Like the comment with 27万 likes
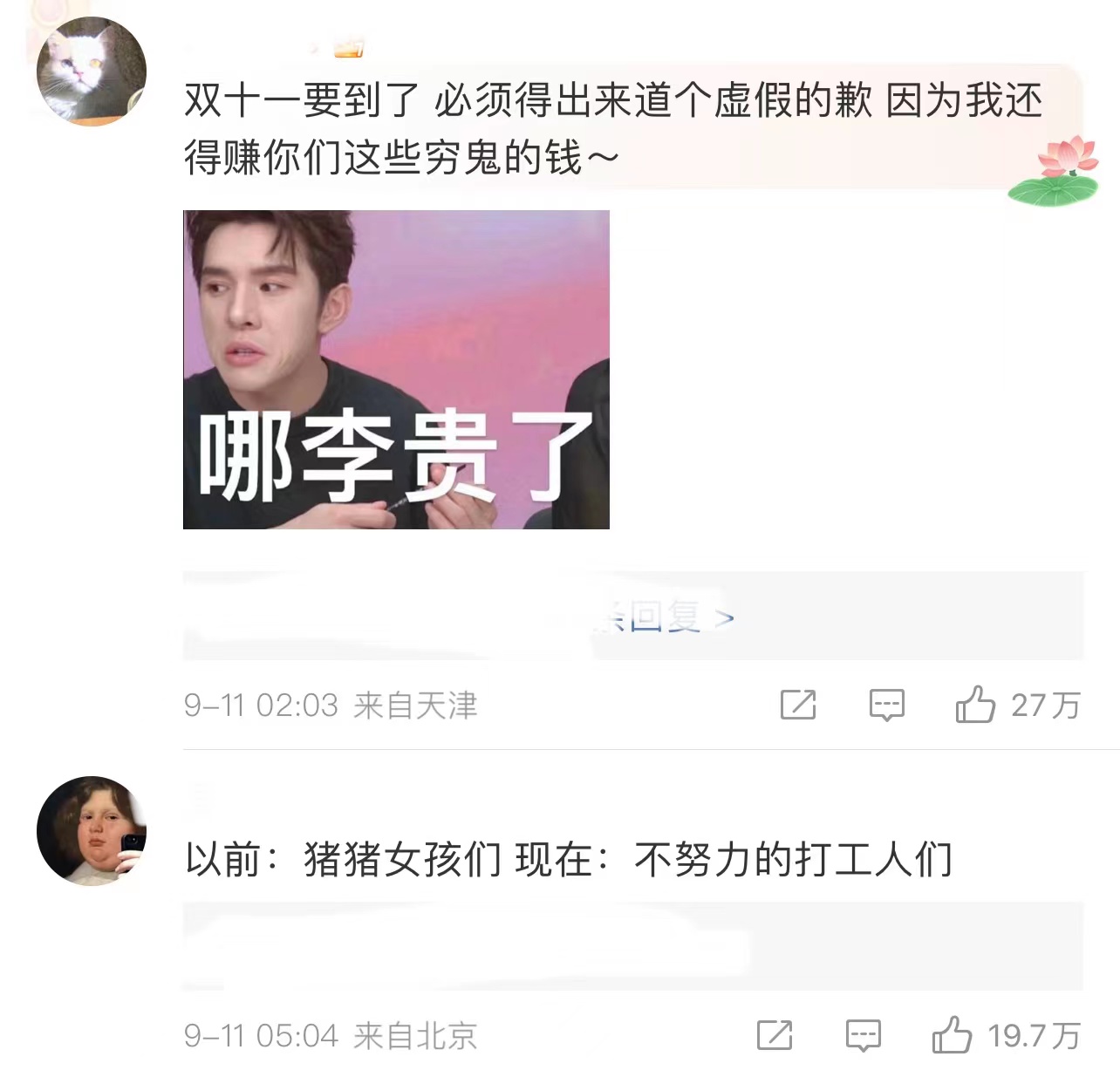 [x=975, y=705]
